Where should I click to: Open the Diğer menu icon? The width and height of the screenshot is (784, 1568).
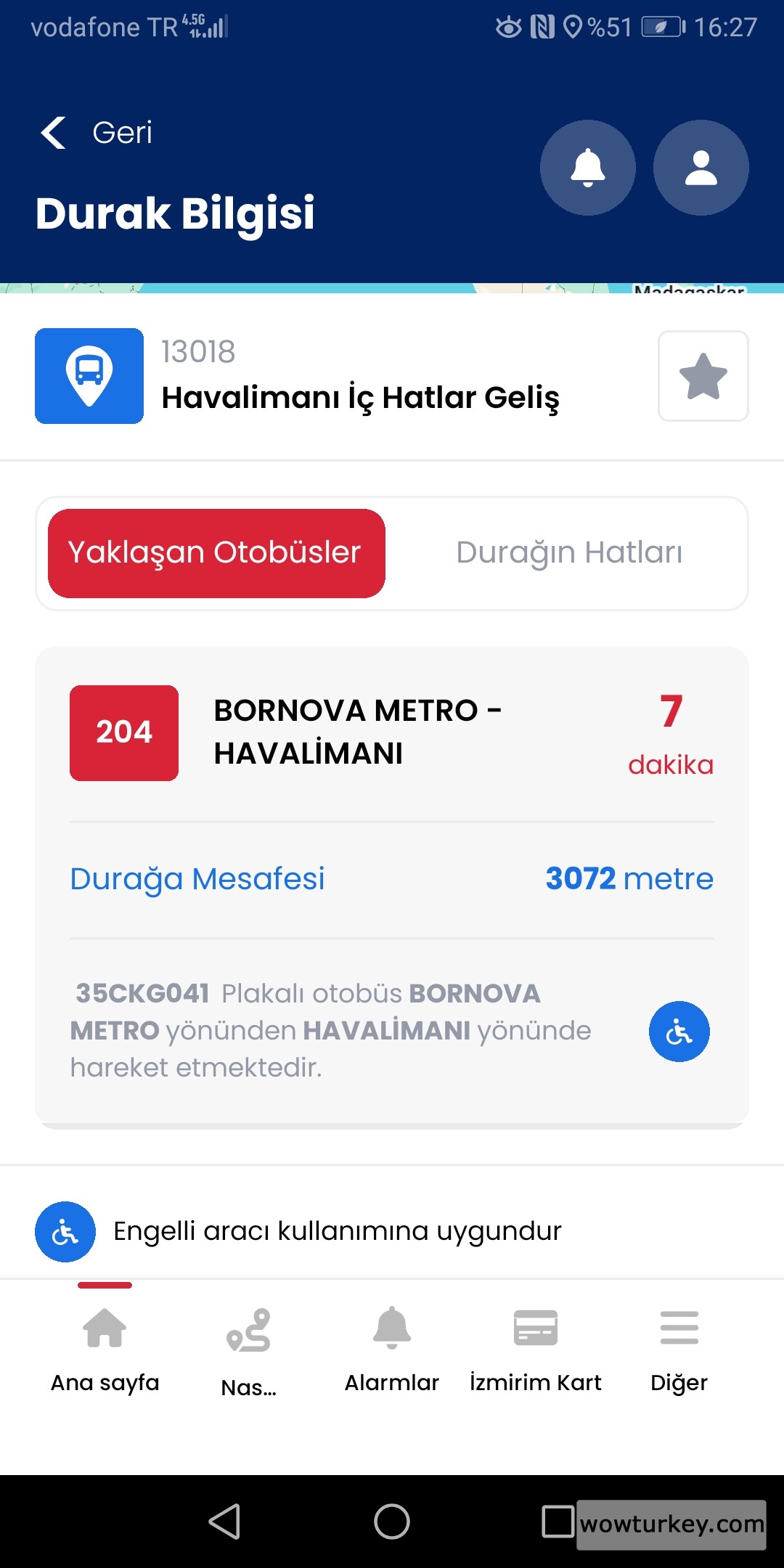(x=678, y=1330)
